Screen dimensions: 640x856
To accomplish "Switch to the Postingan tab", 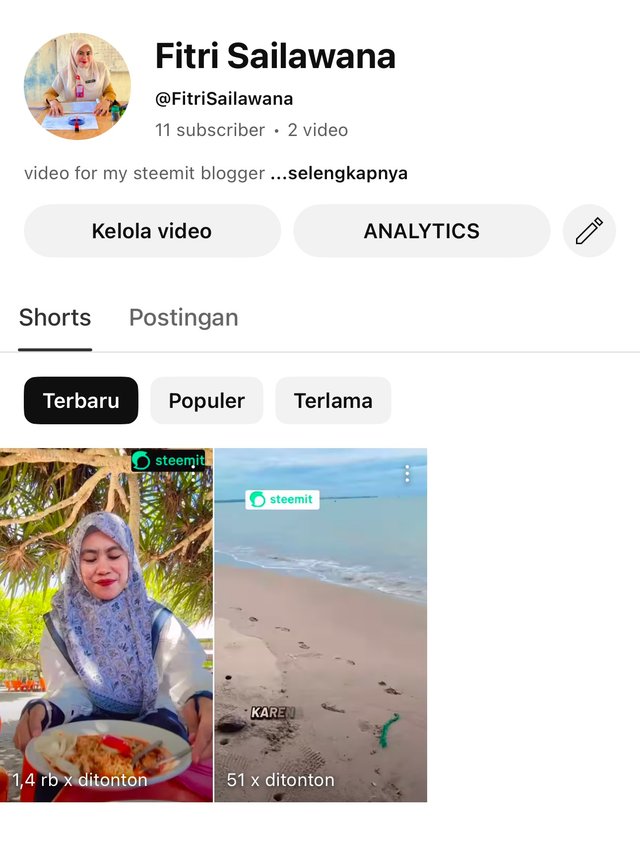I will [183, 318].
